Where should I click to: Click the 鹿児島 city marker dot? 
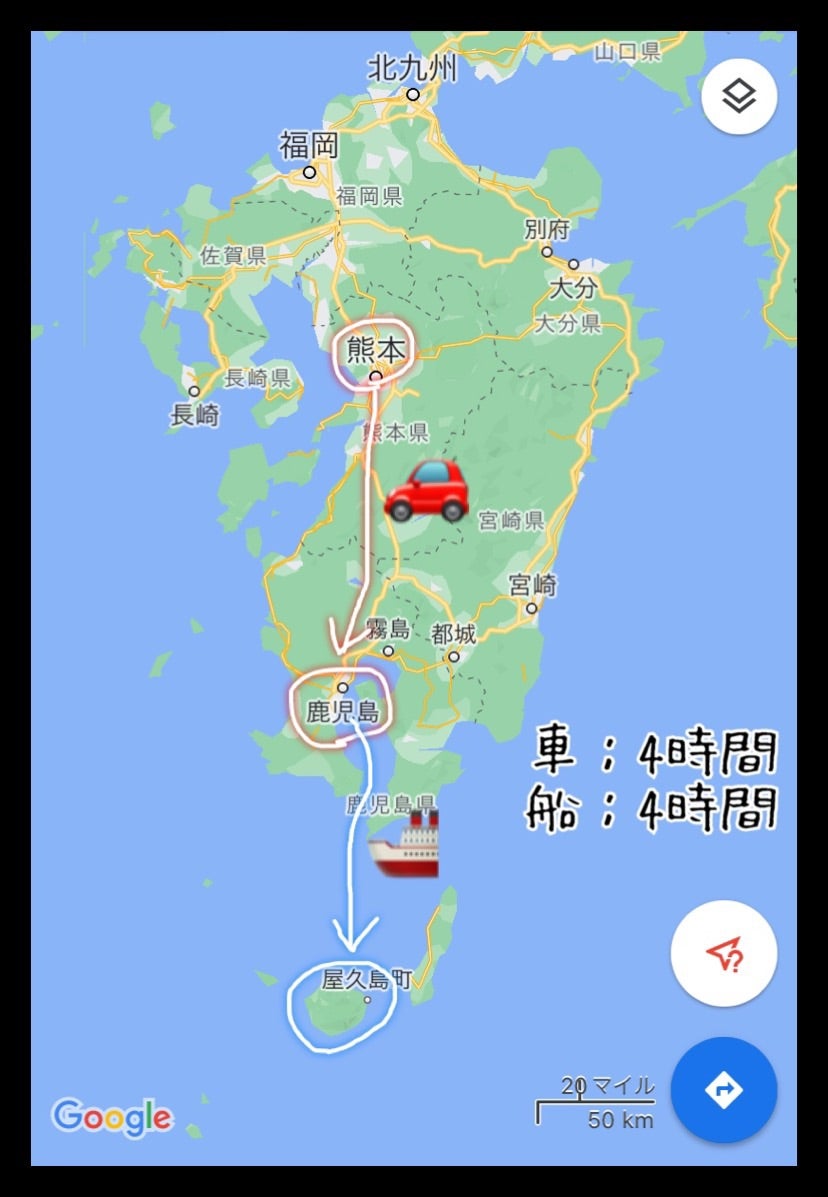(x=341, y=688)
